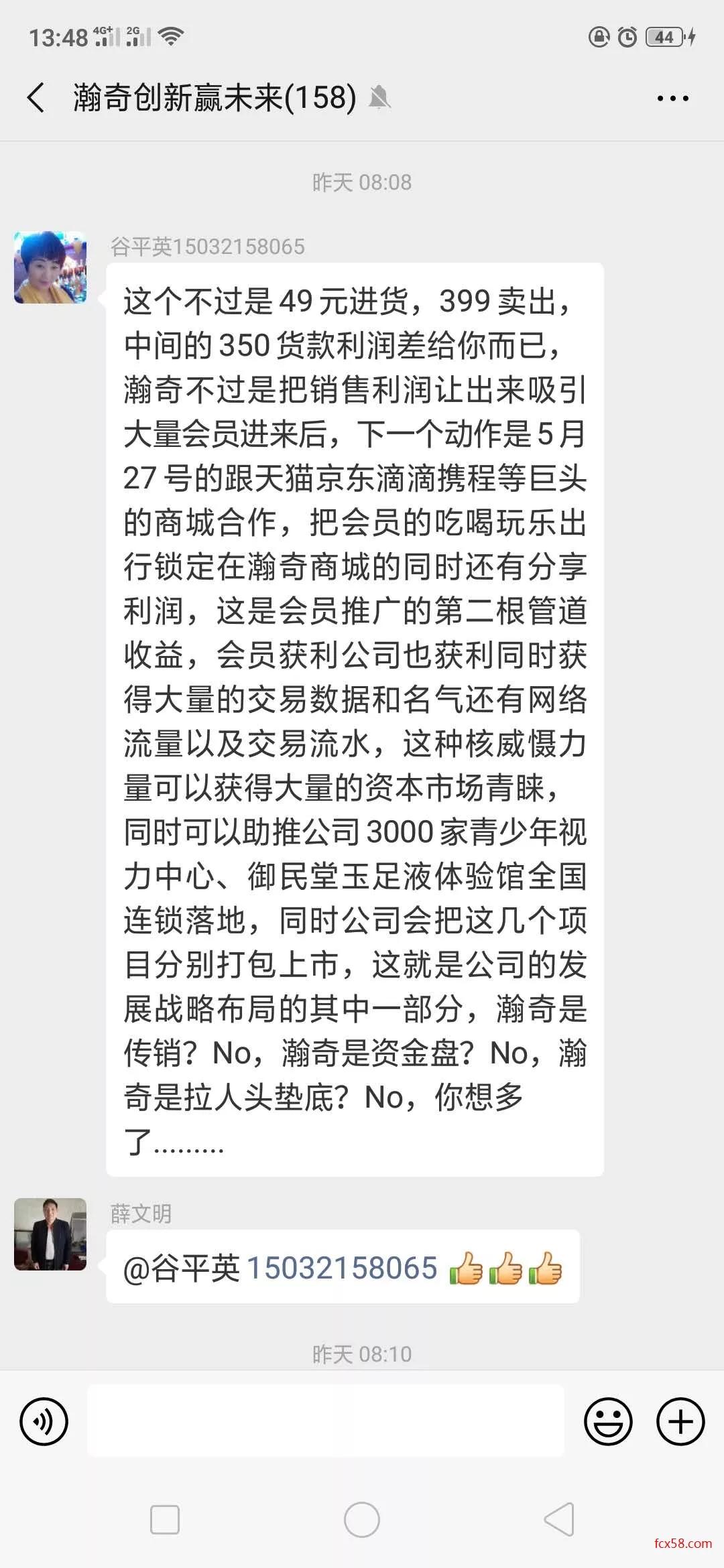Open the plus attachments panel
Image resolution: width=724 pixels, height=1568 pixels.
click(x=680, y=1421)
